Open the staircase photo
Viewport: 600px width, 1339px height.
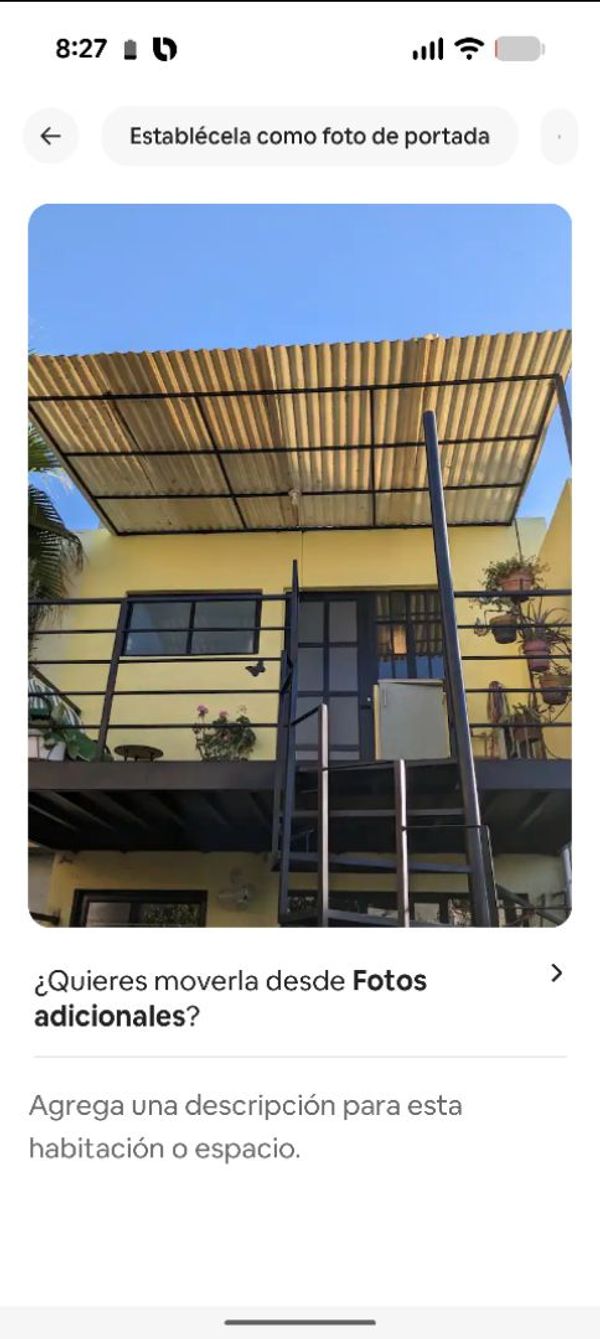pos(300,565)
